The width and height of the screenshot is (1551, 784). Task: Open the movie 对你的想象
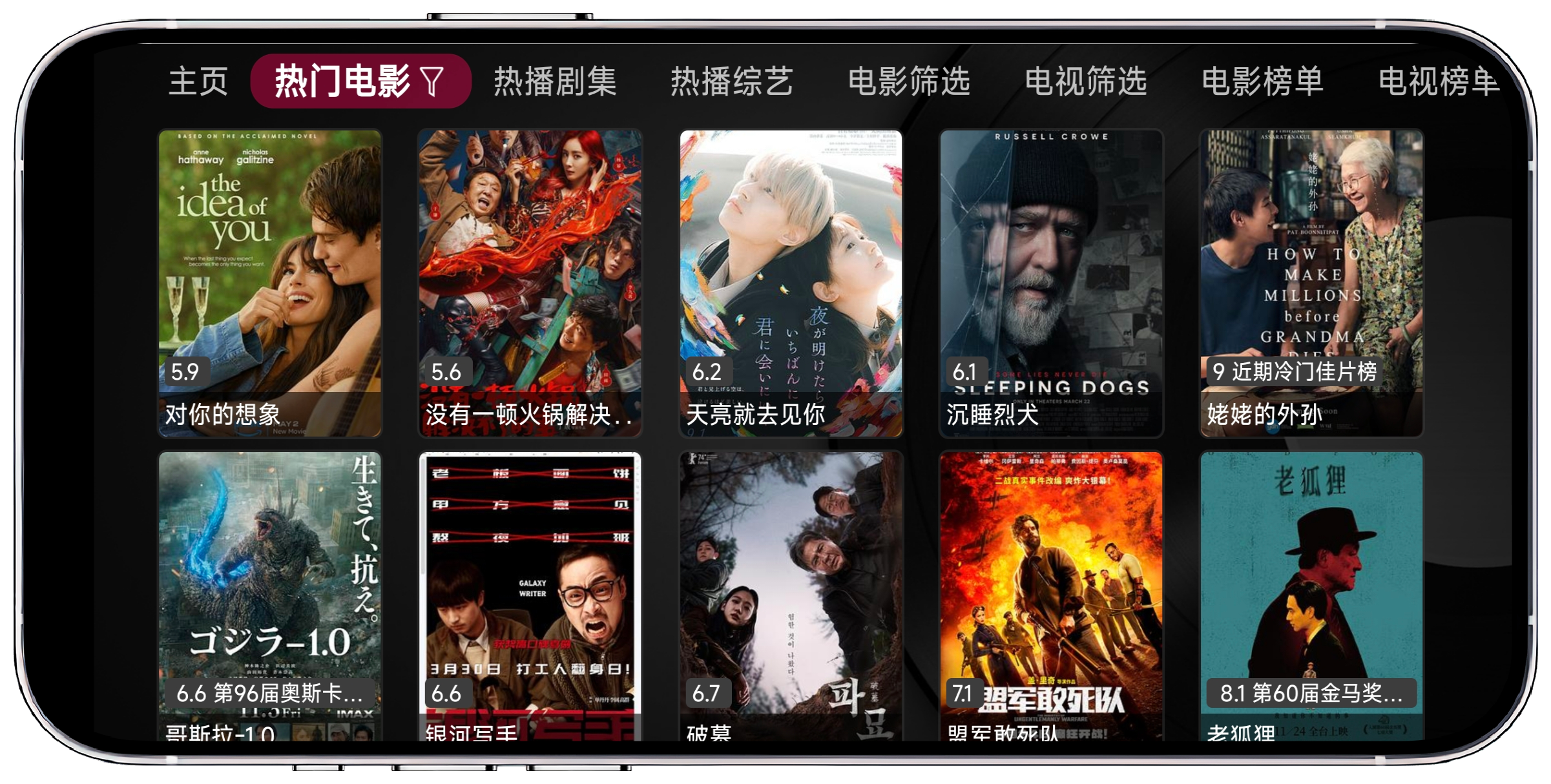coord(270,282)
